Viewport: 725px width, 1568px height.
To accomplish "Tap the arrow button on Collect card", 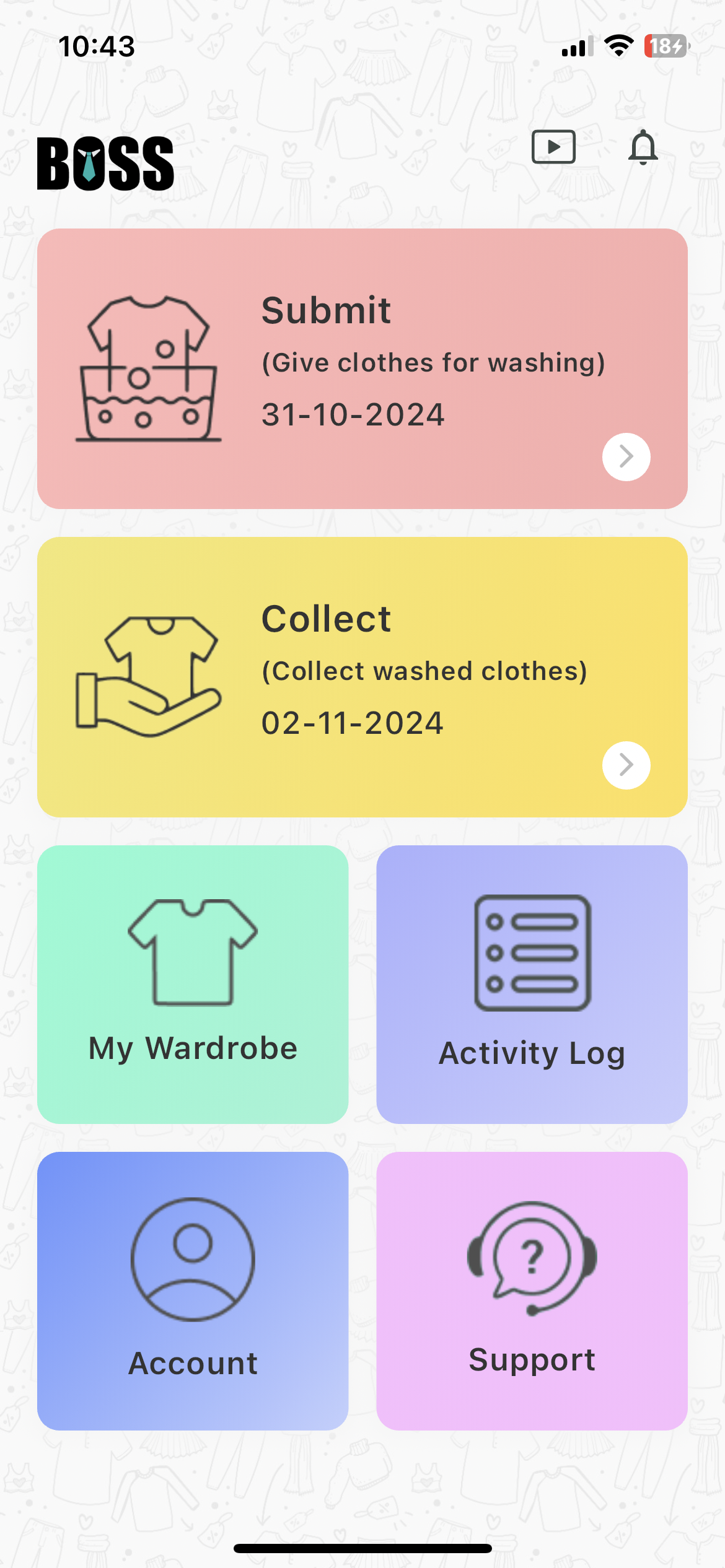I will pyautogui.click(x=626, y=765).
